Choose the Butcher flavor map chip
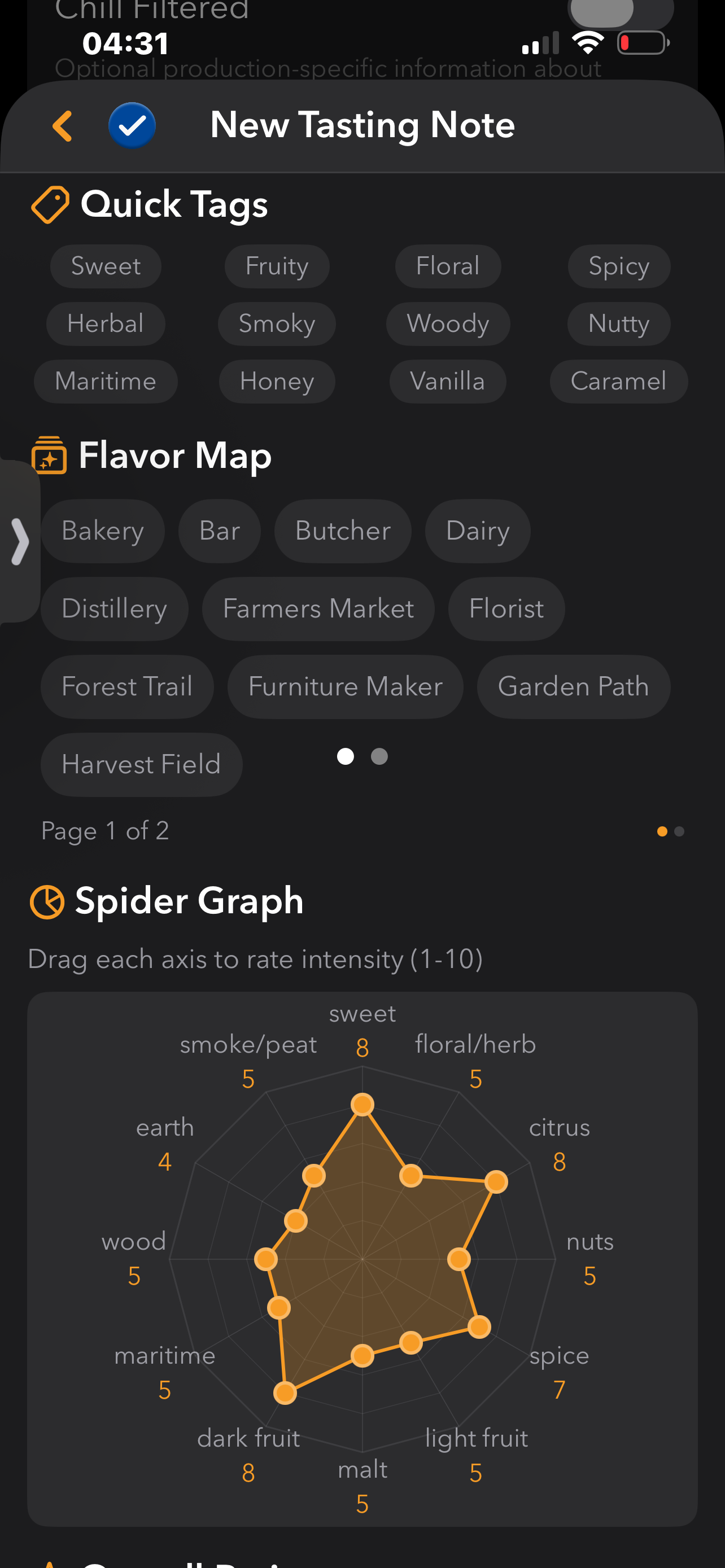725x1568 pixels. (x=343, y=531)
